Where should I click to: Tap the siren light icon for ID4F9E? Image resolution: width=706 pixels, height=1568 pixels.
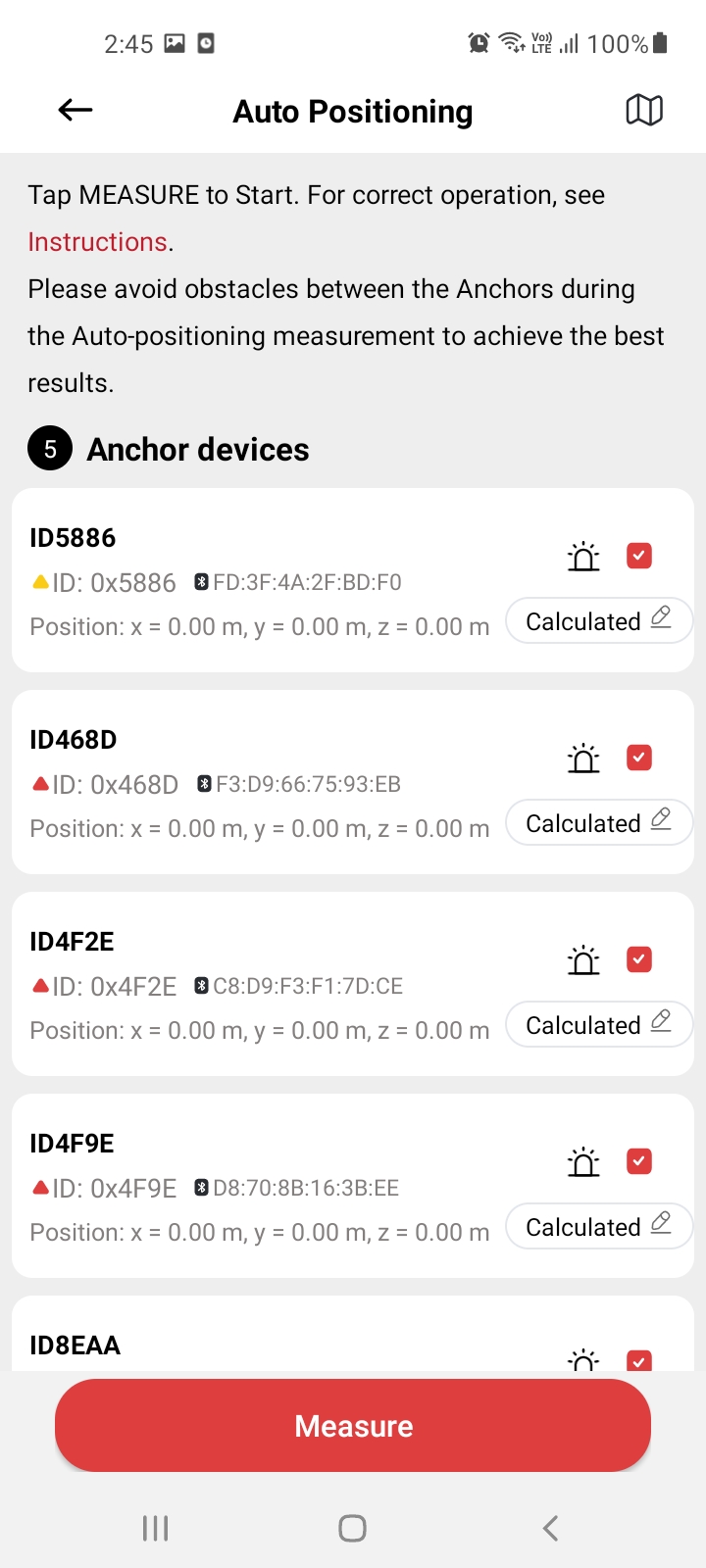point(583,1161)
